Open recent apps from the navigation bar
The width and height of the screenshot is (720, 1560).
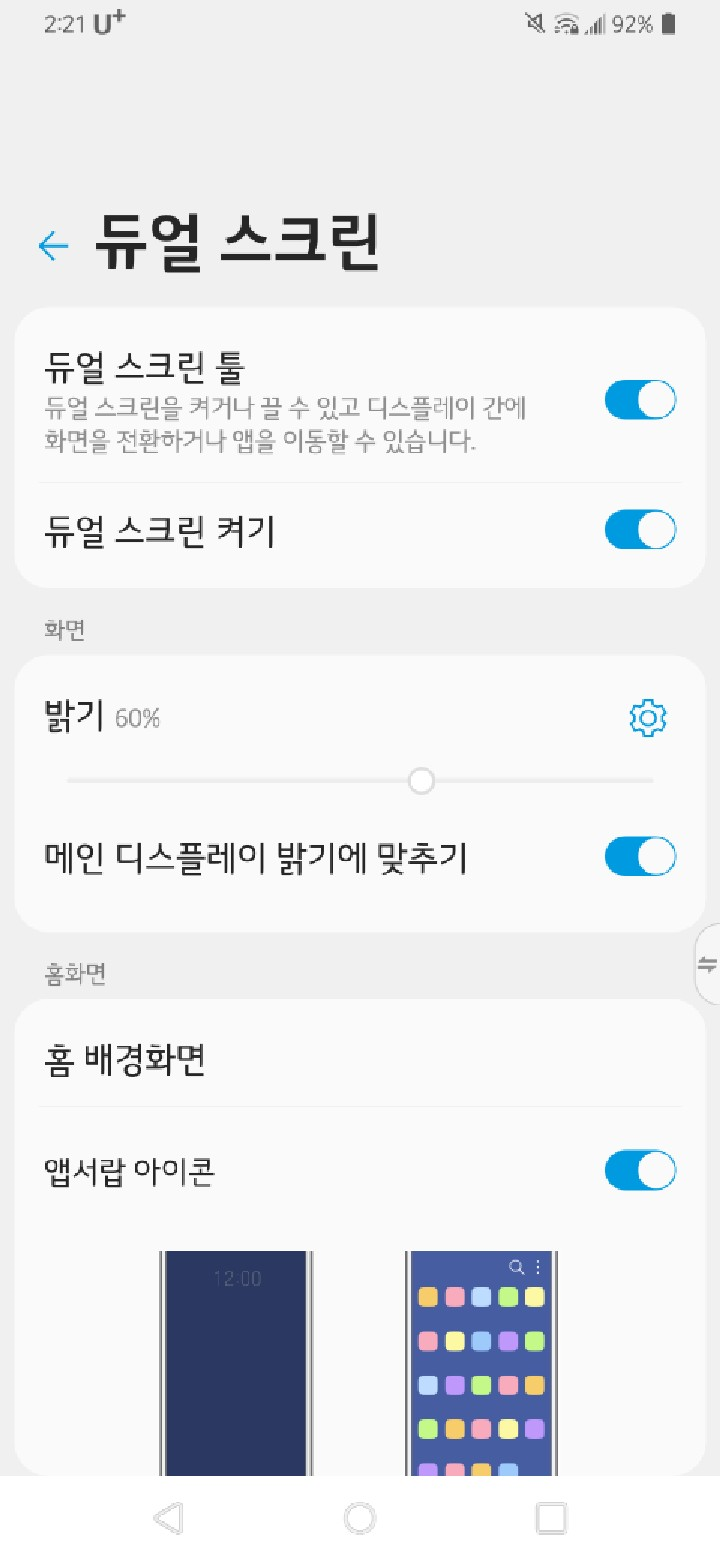pos(551,1518)
